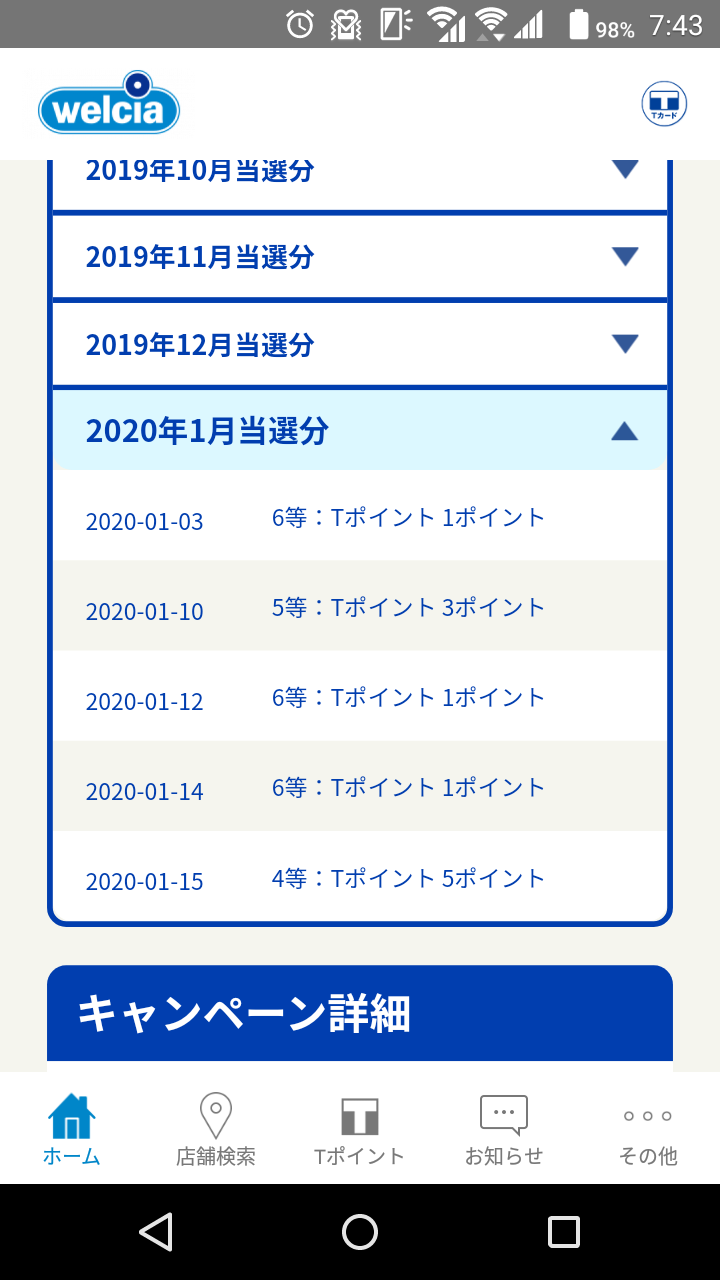720x1280 pixels.
Task: Switch to the お知らせ tab
Action: pos(504,1130)
